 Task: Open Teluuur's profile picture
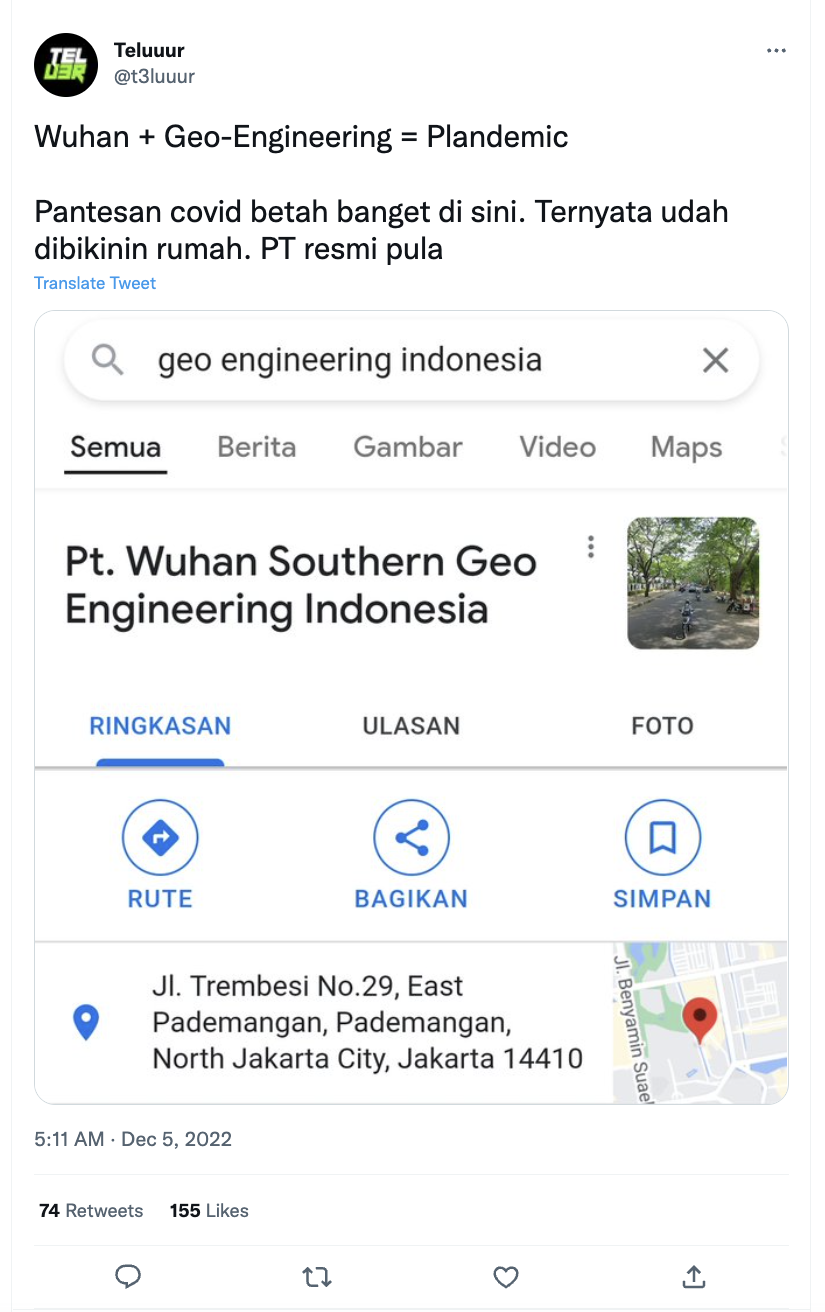pyautogui.click(x=66, y=64)
